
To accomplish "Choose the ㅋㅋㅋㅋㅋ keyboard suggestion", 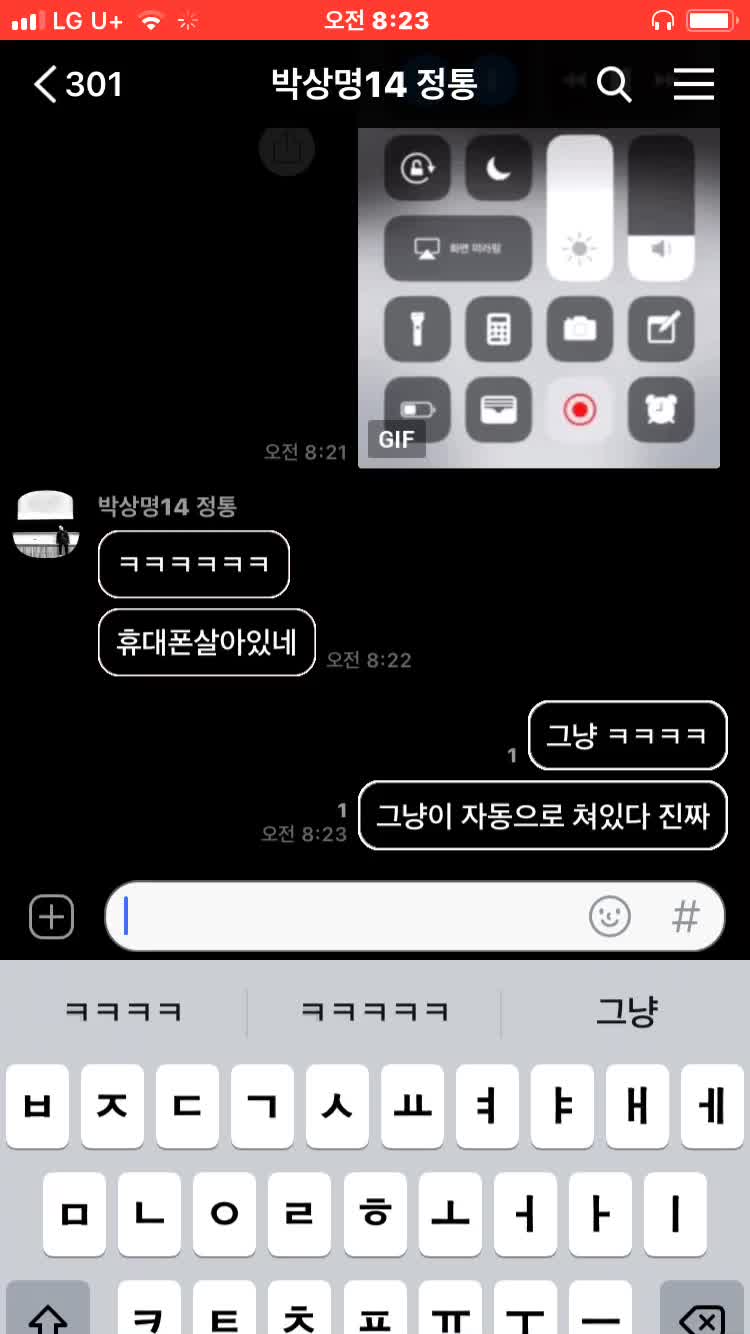I will point(374,1012).
